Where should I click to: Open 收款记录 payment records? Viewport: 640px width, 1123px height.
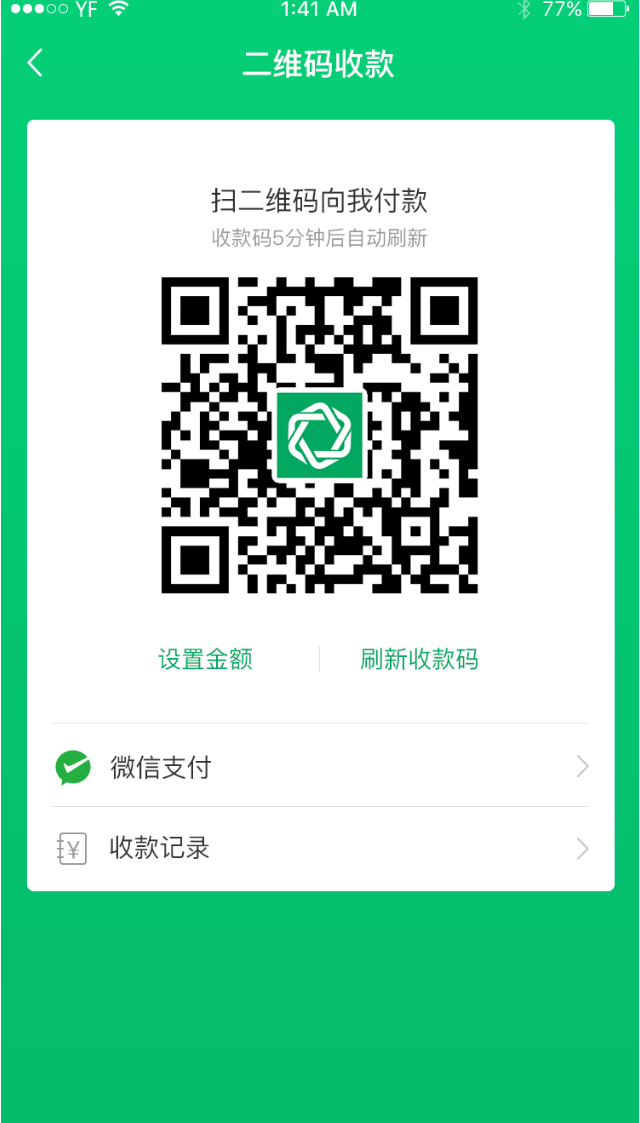click(320, 849)
